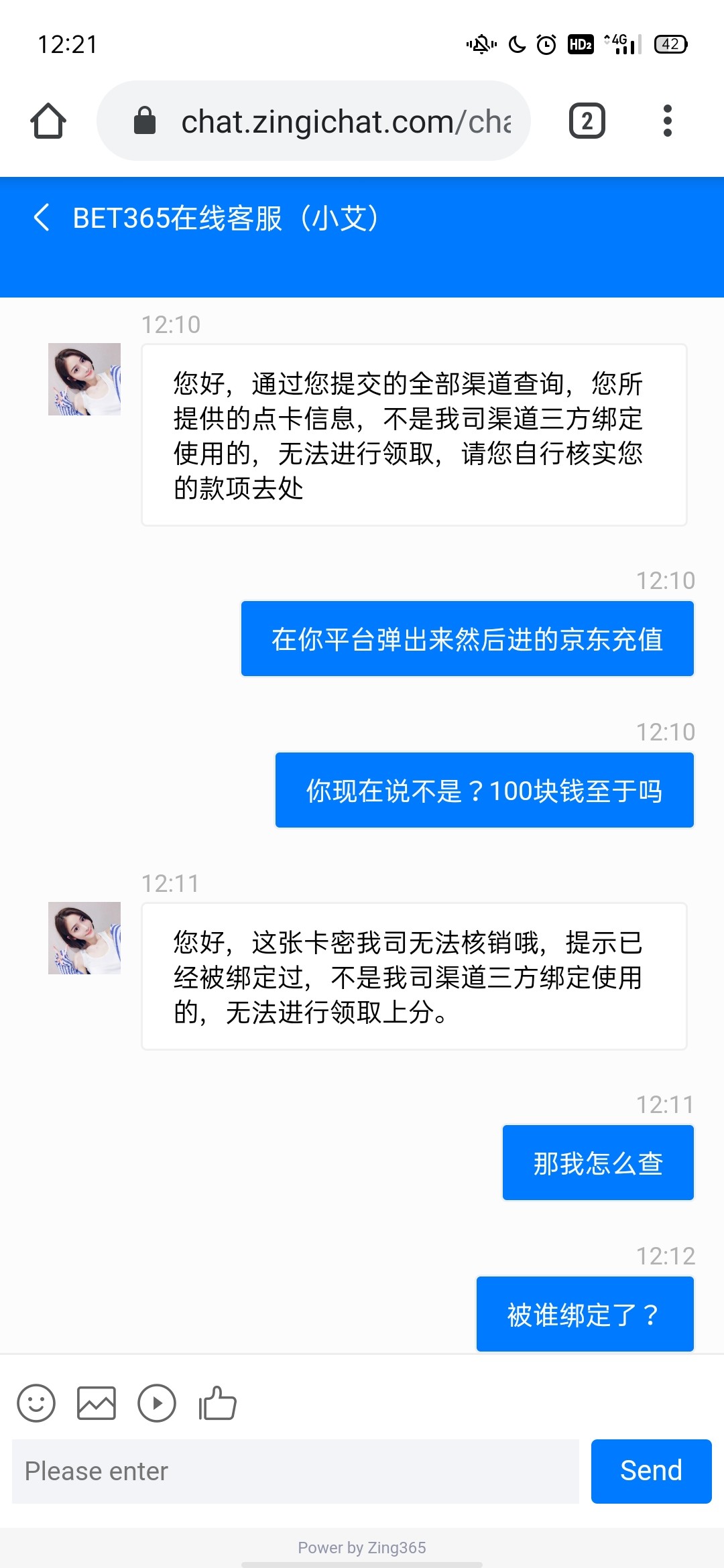Tap the HD2 indicator in status bar
This screenshot has width=724, height=1568.
pyautogui.click(x=581, y=44)
